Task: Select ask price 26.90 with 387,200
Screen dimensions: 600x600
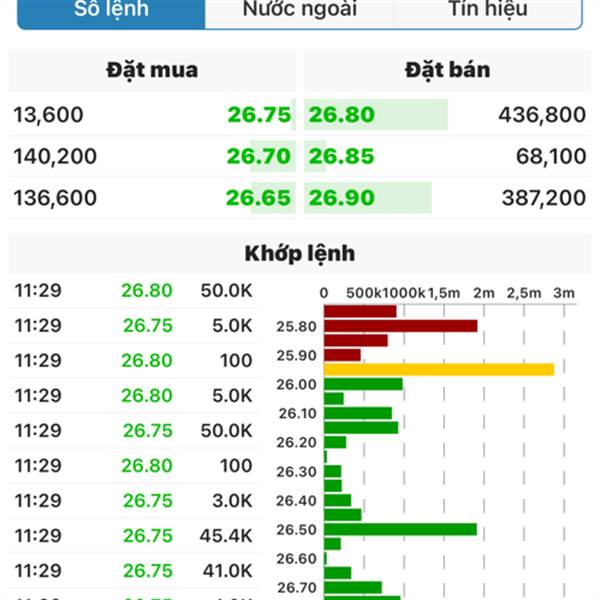Action: pos(446,198)
